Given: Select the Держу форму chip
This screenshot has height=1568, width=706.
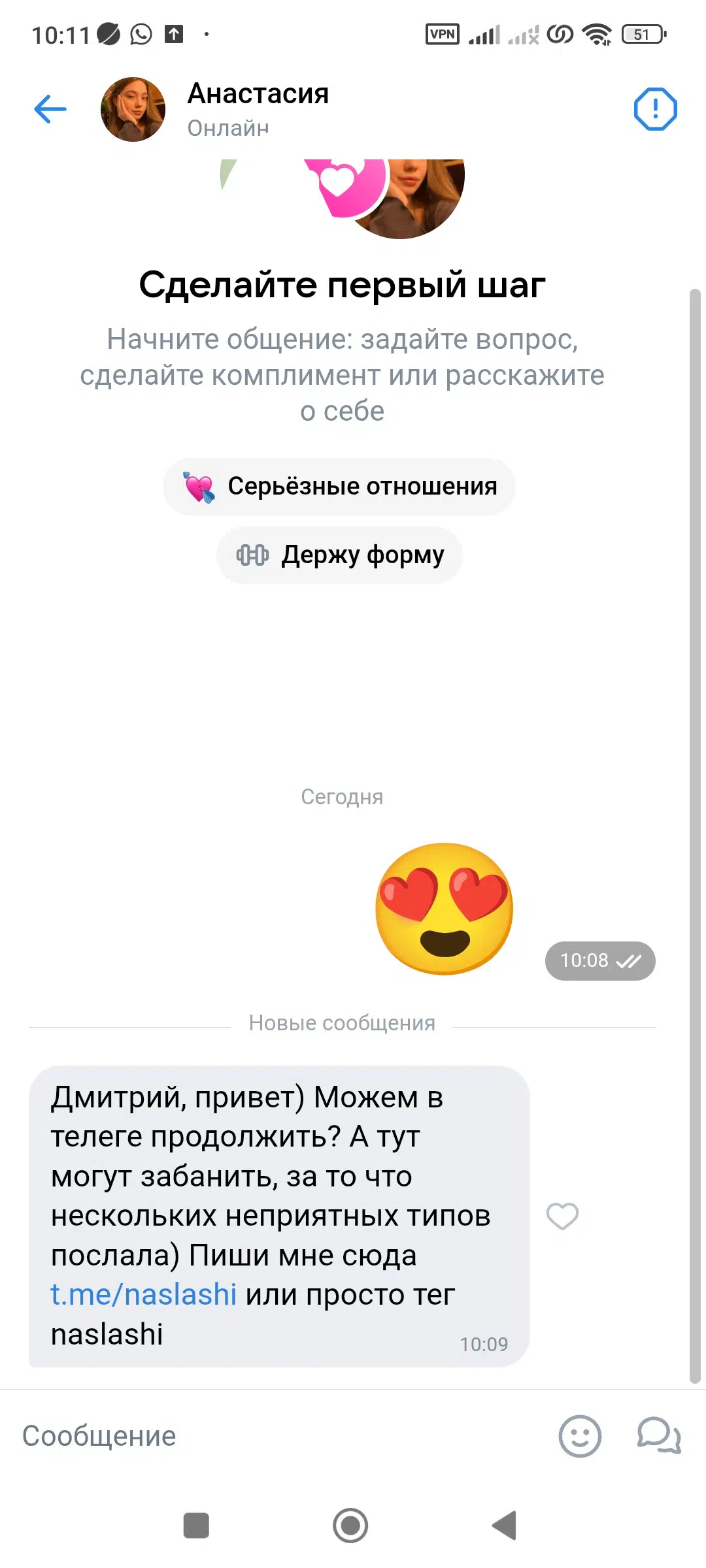Looking at the screenshot, I should click(x=339, y=555).
